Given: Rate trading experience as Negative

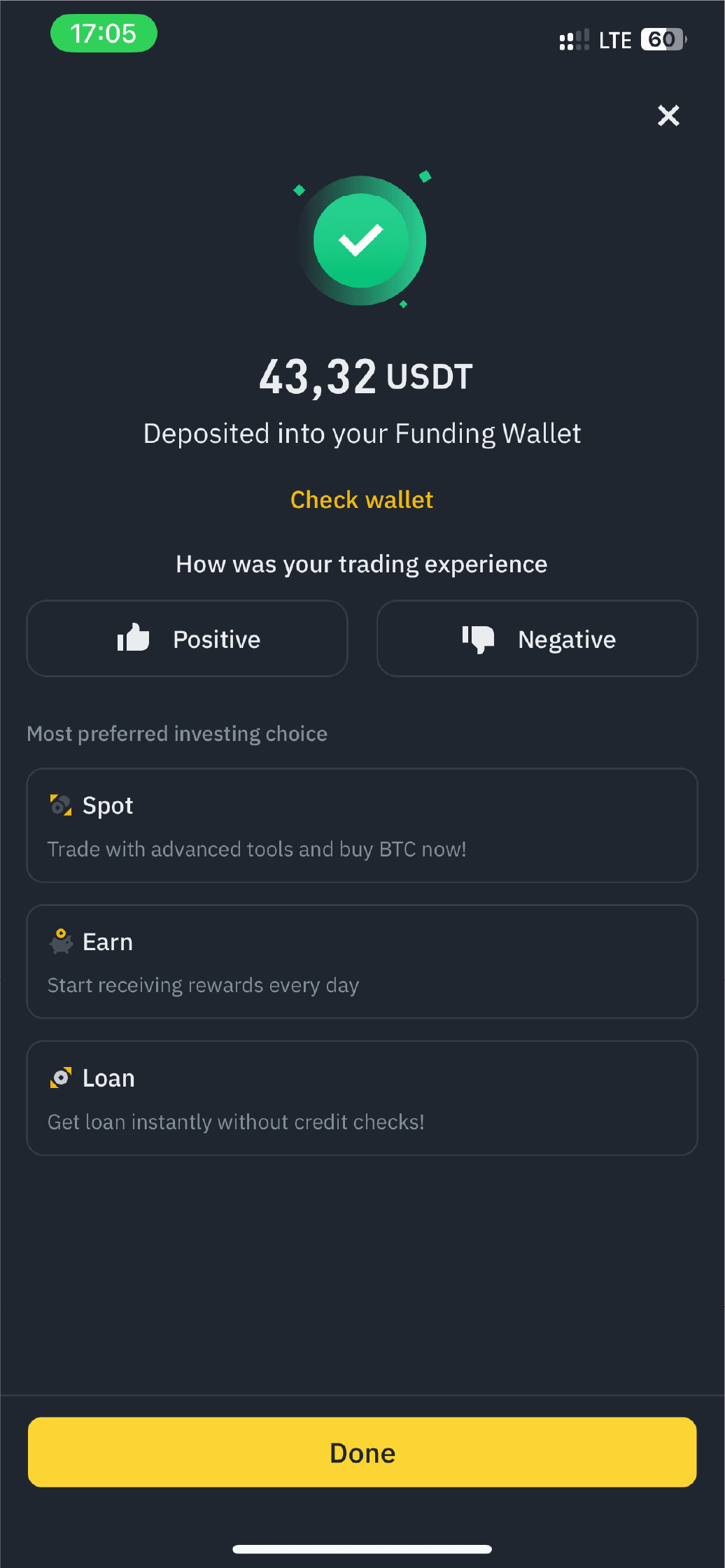Looking at the screenshot, I should click(x=537, y=638).
